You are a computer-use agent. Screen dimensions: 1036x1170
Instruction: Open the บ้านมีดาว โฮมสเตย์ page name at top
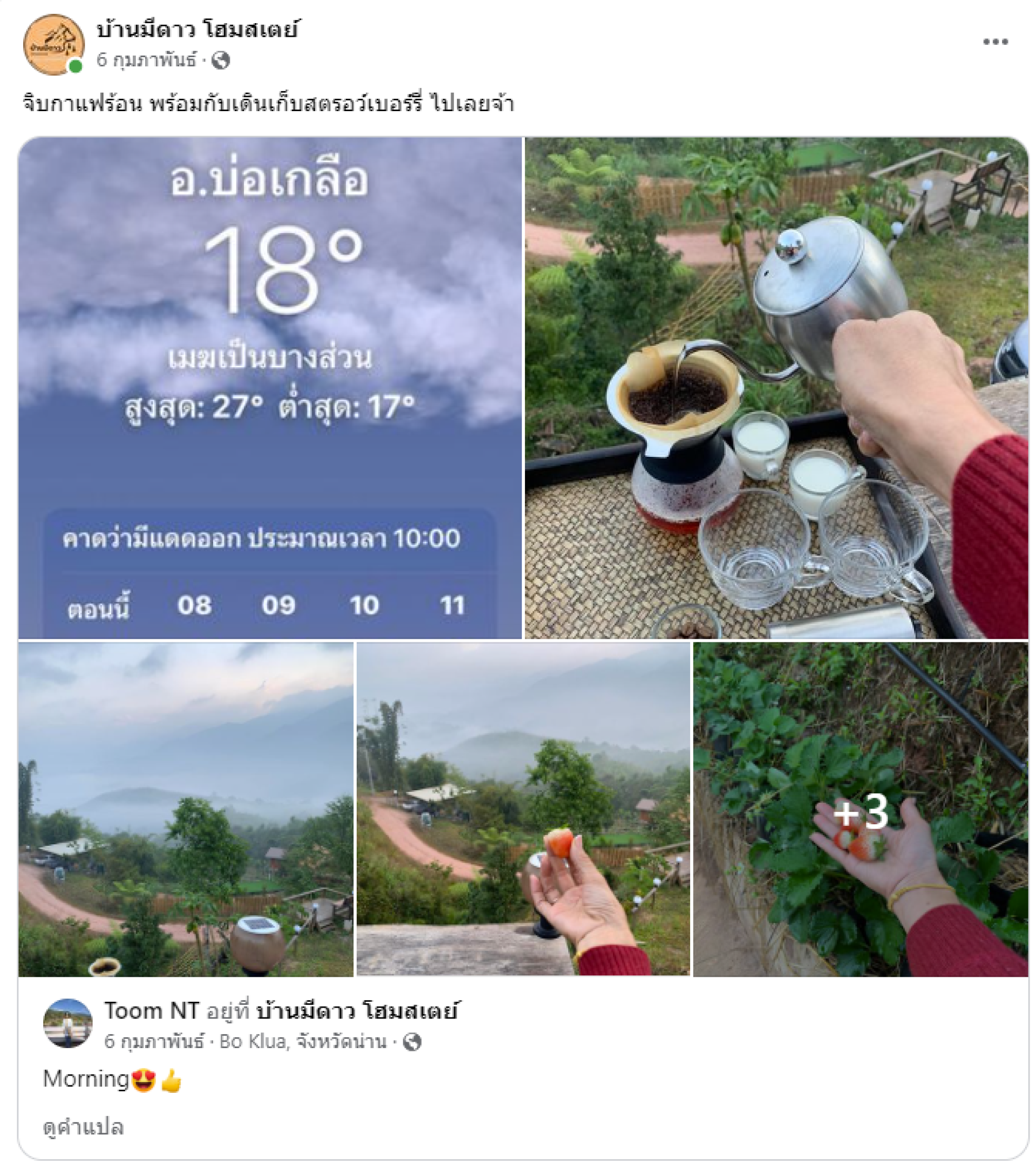[197, 29]
